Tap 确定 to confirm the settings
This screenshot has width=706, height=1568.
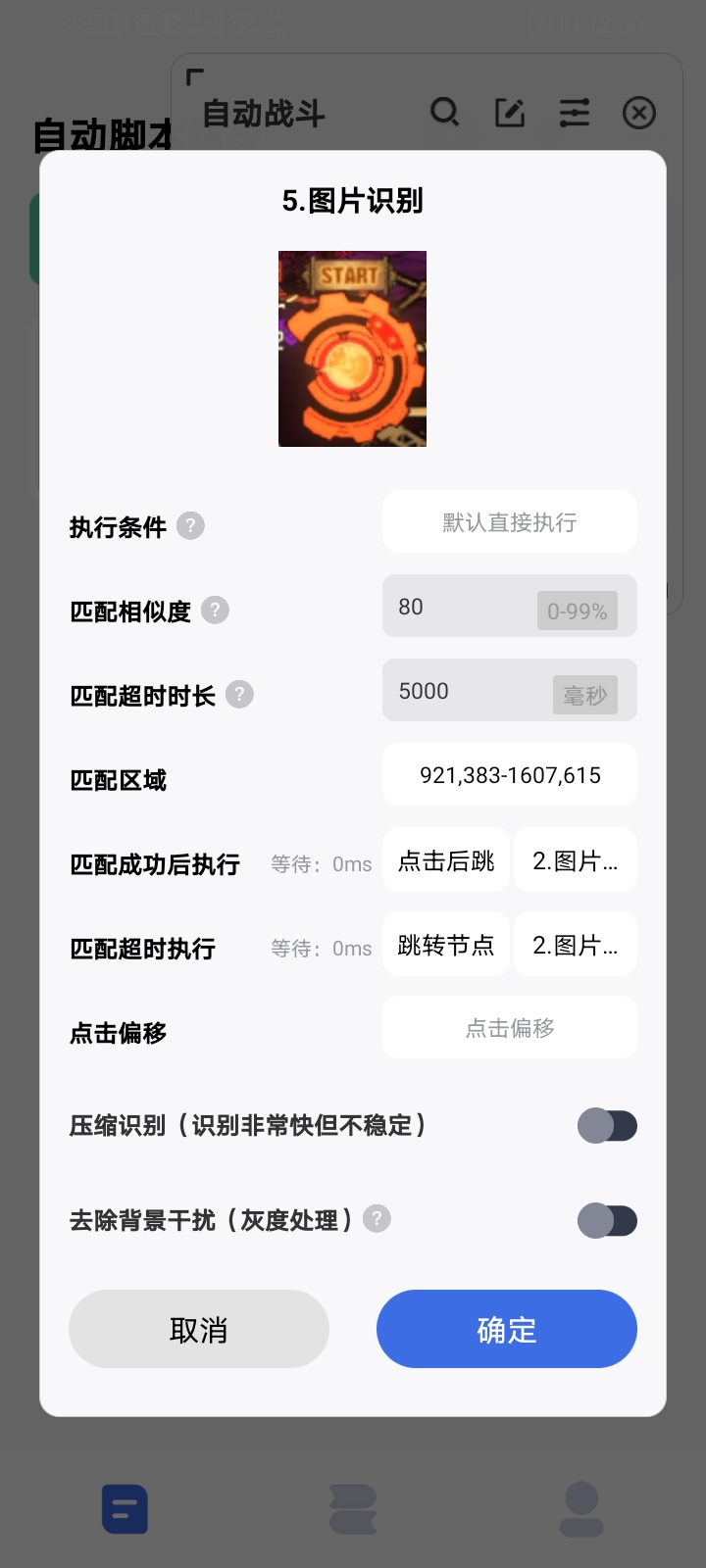click(x=506, y=1329)
